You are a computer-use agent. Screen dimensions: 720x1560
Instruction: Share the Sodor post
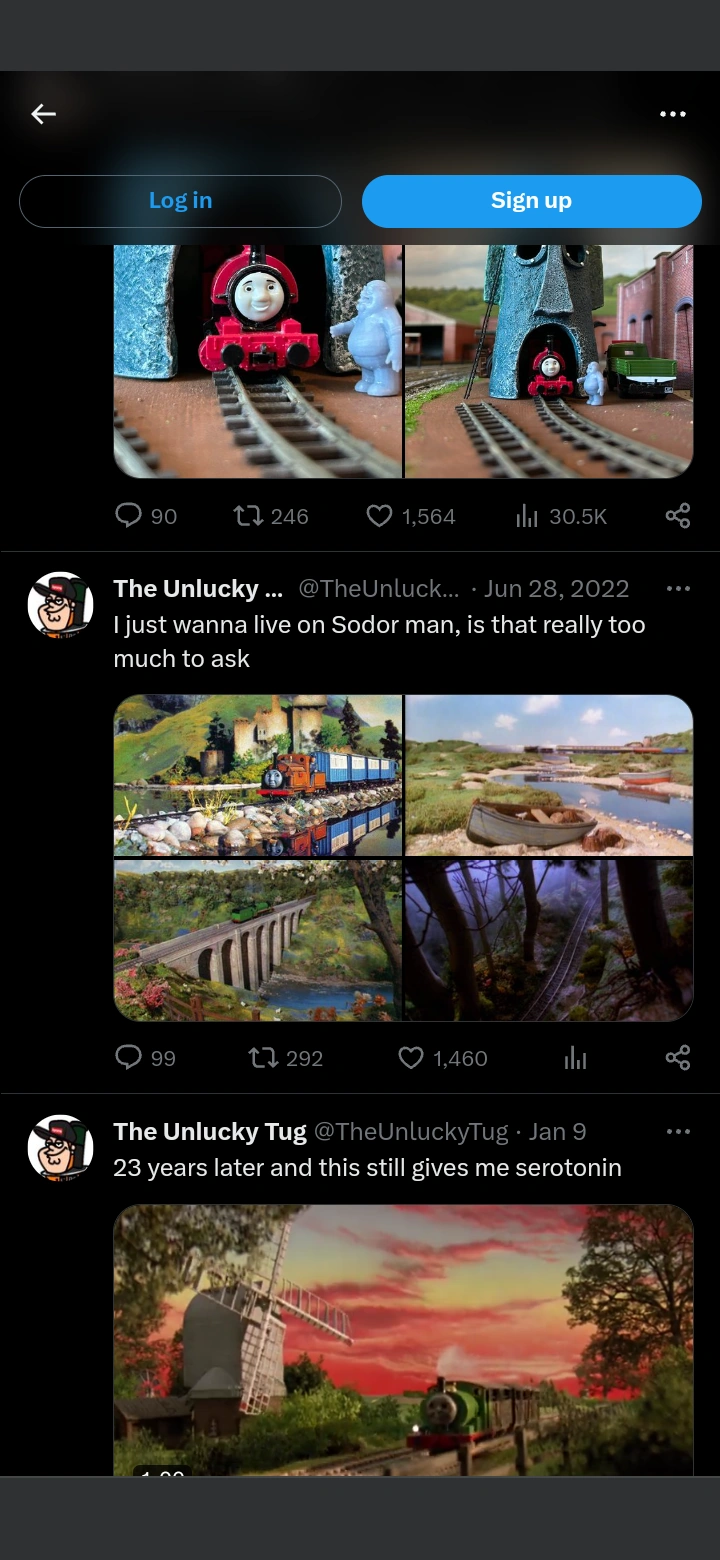677,1057
